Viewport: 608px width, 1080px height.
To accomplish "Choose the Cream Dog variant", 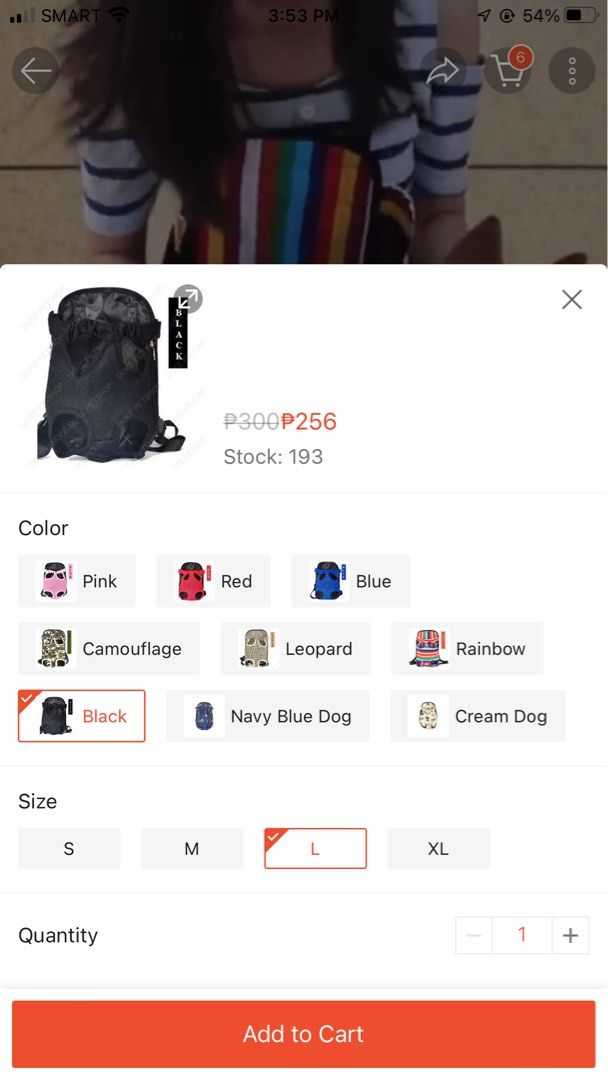I will click(477, 716).
